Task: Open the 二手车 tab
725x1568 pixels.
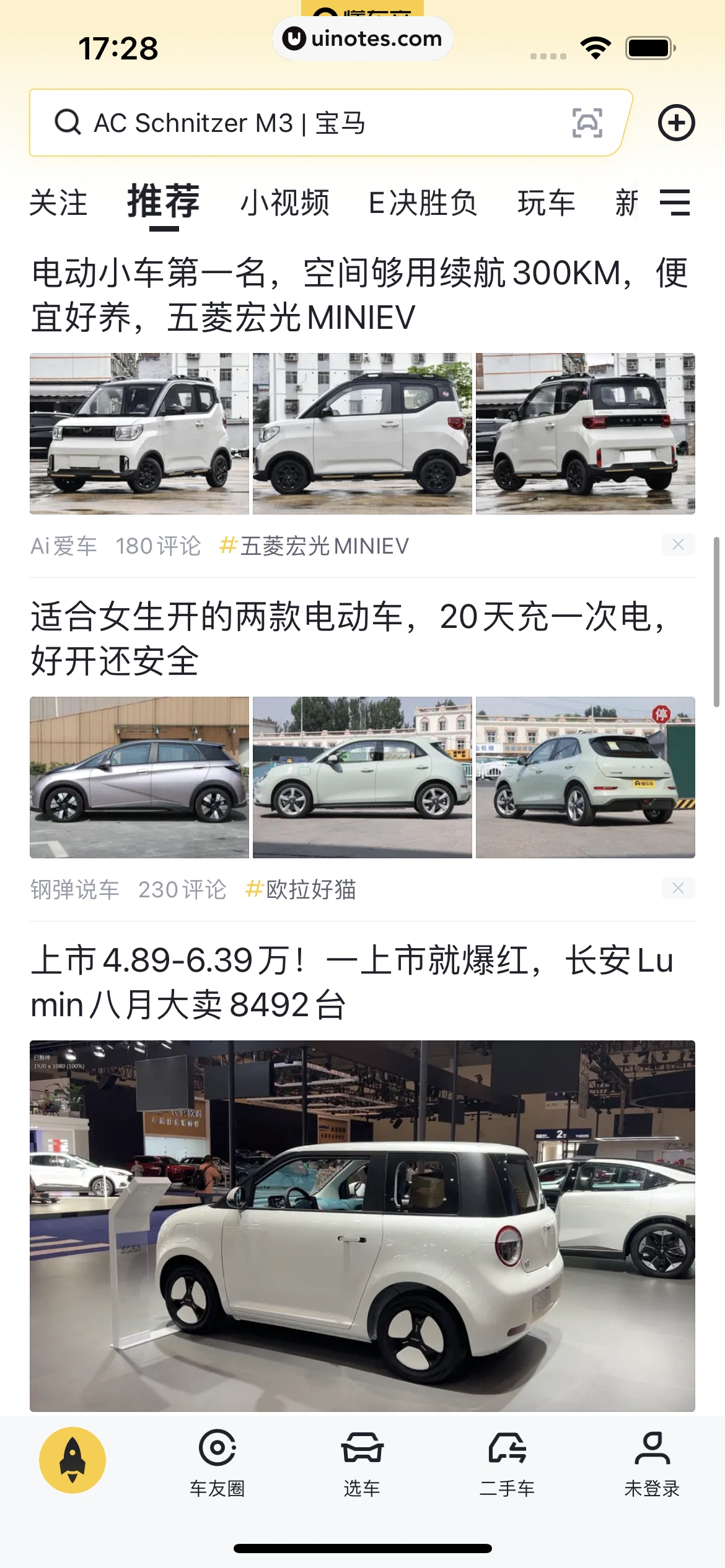Action: click(x=507, y=1461)
